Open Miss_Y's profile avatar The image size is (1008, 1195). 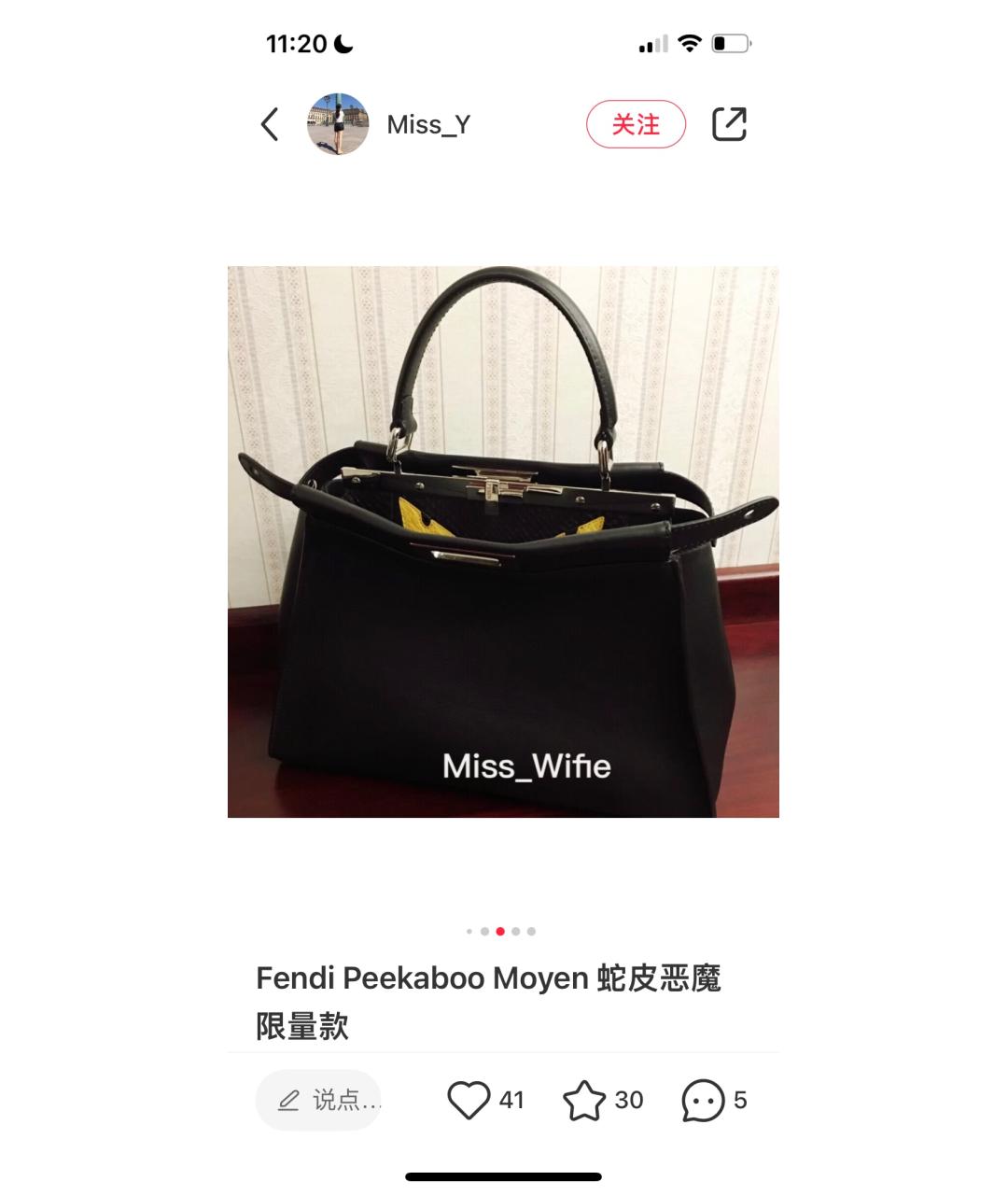338,124
